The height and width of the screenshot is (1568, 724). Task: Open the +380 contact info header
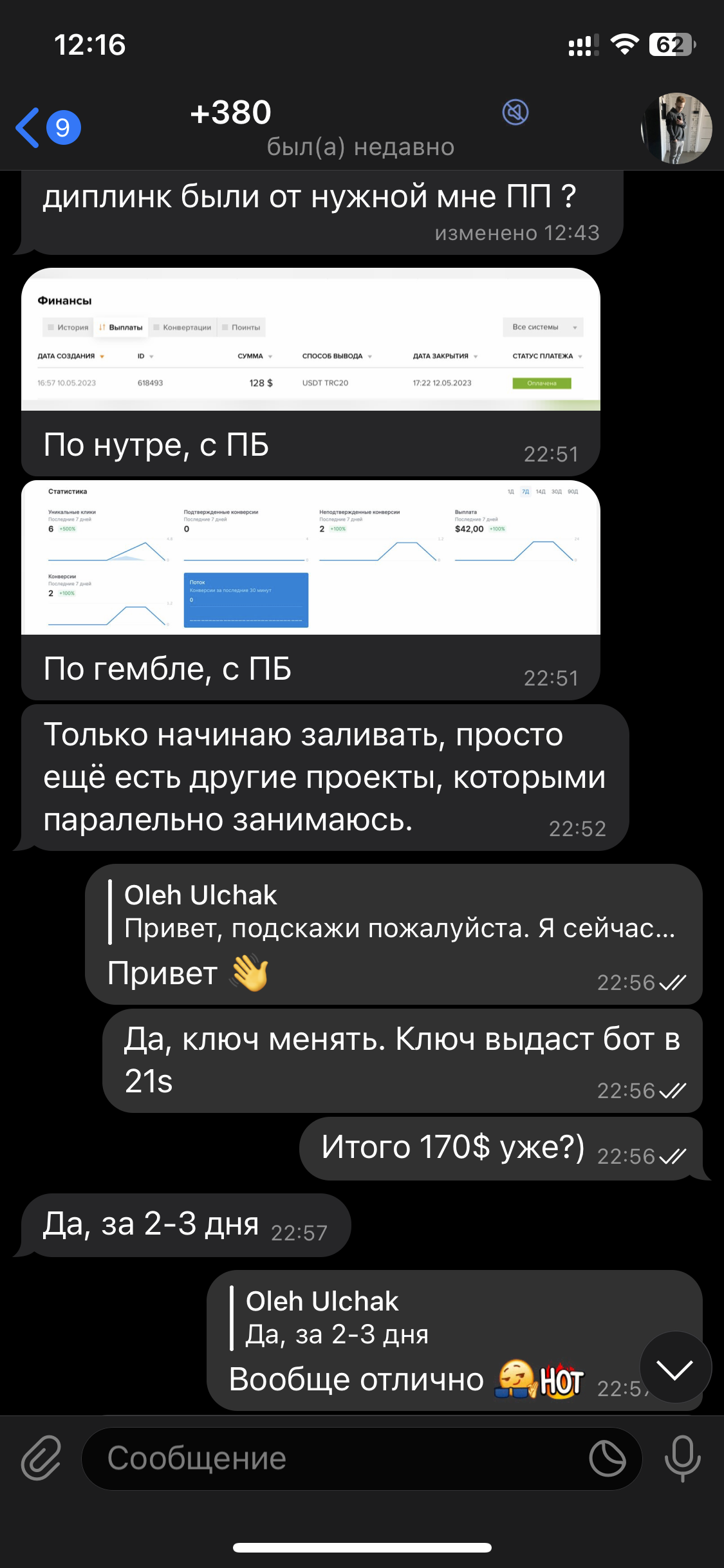point(322,127)
